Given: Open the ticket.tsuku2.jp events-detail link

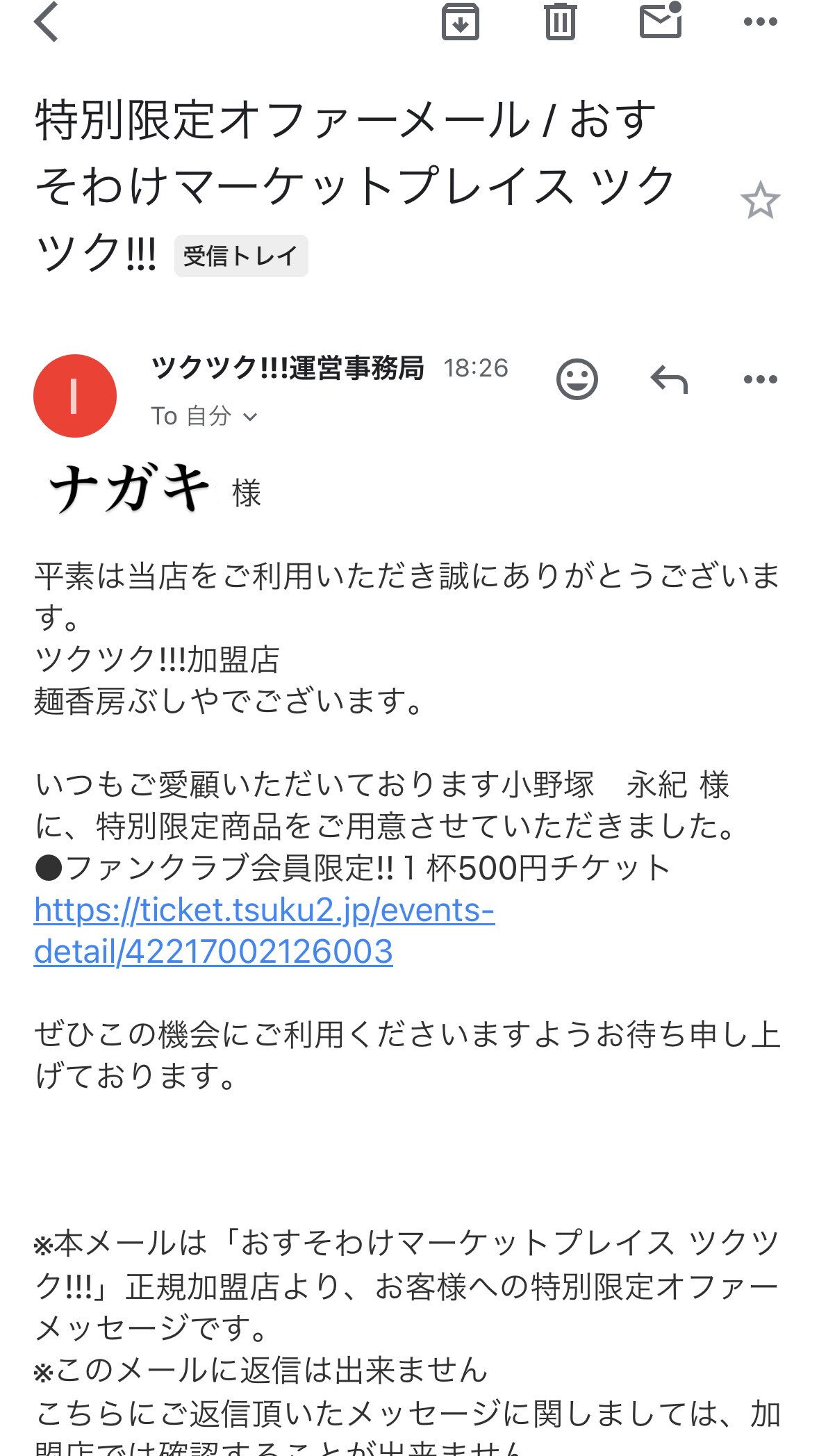Looking at the screenshot, I should 264,930.
